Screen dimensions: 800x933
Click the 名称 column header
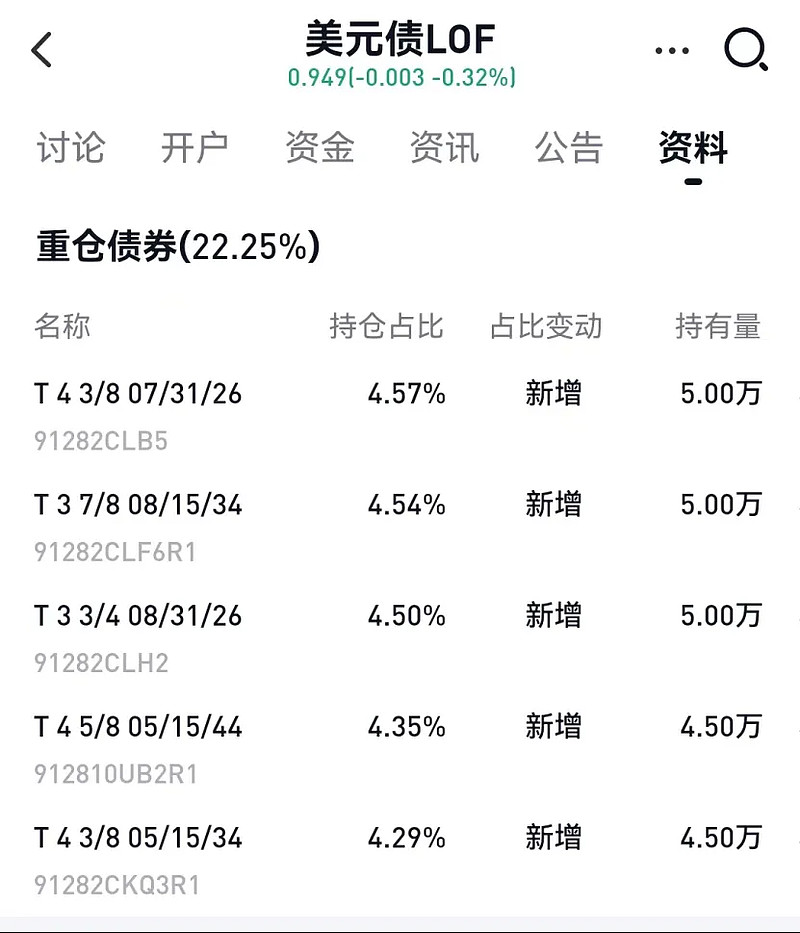tap(62, 326)
